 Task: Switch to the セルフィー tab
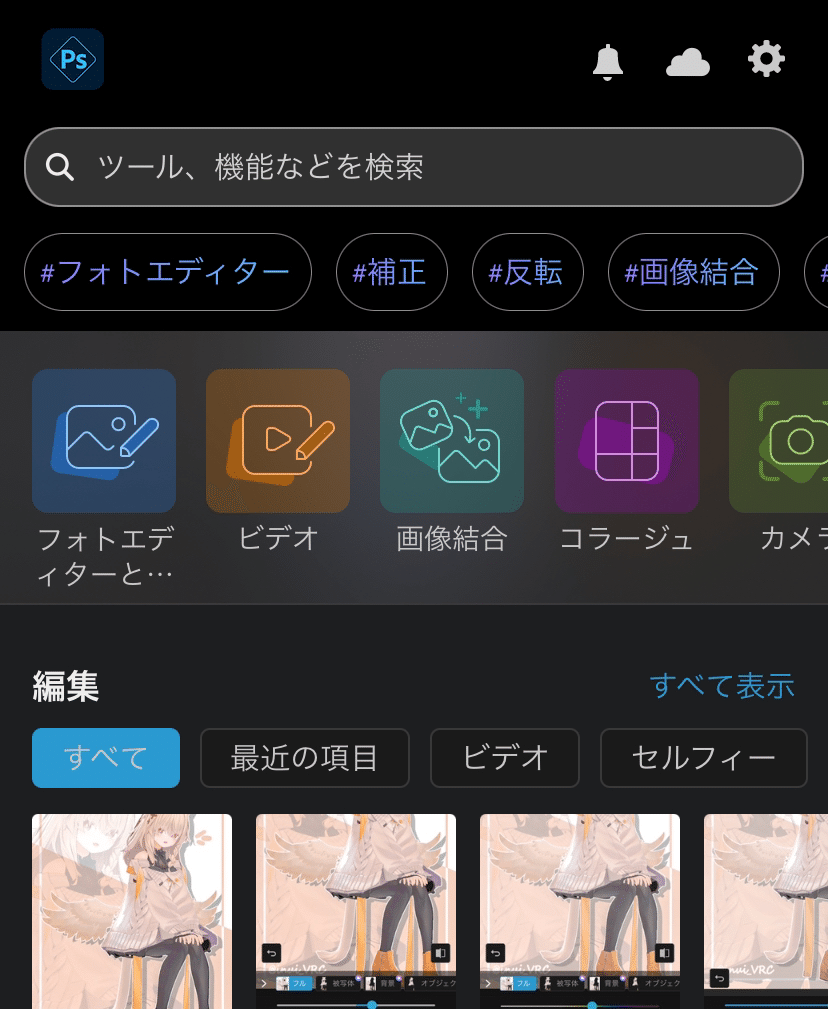703,758
